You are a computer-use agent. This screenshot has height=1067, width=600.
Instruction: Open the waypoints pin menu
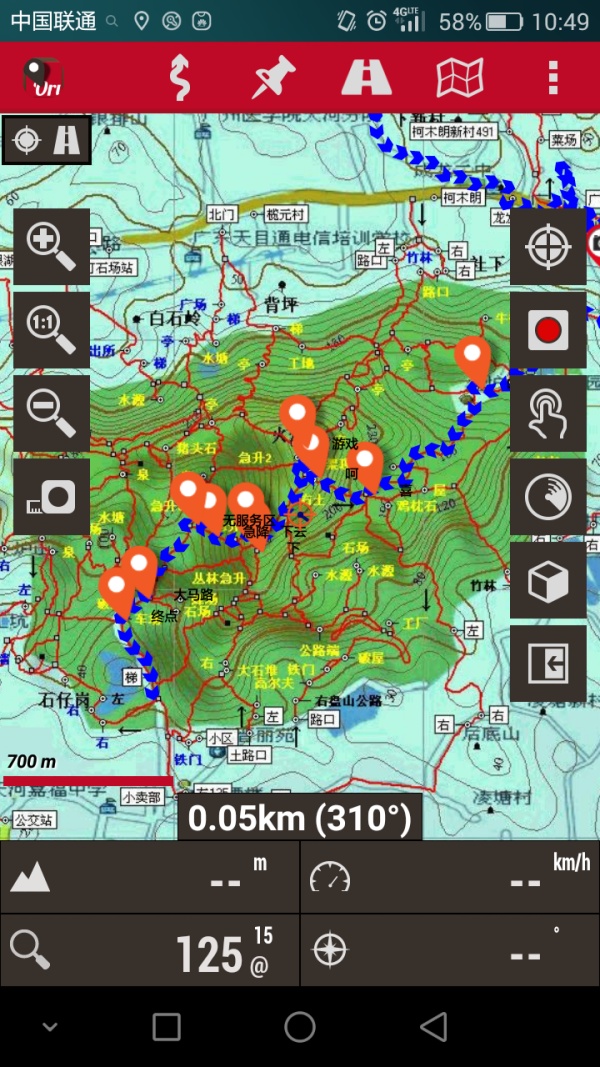pyautogui.click(x=273, y=77)
